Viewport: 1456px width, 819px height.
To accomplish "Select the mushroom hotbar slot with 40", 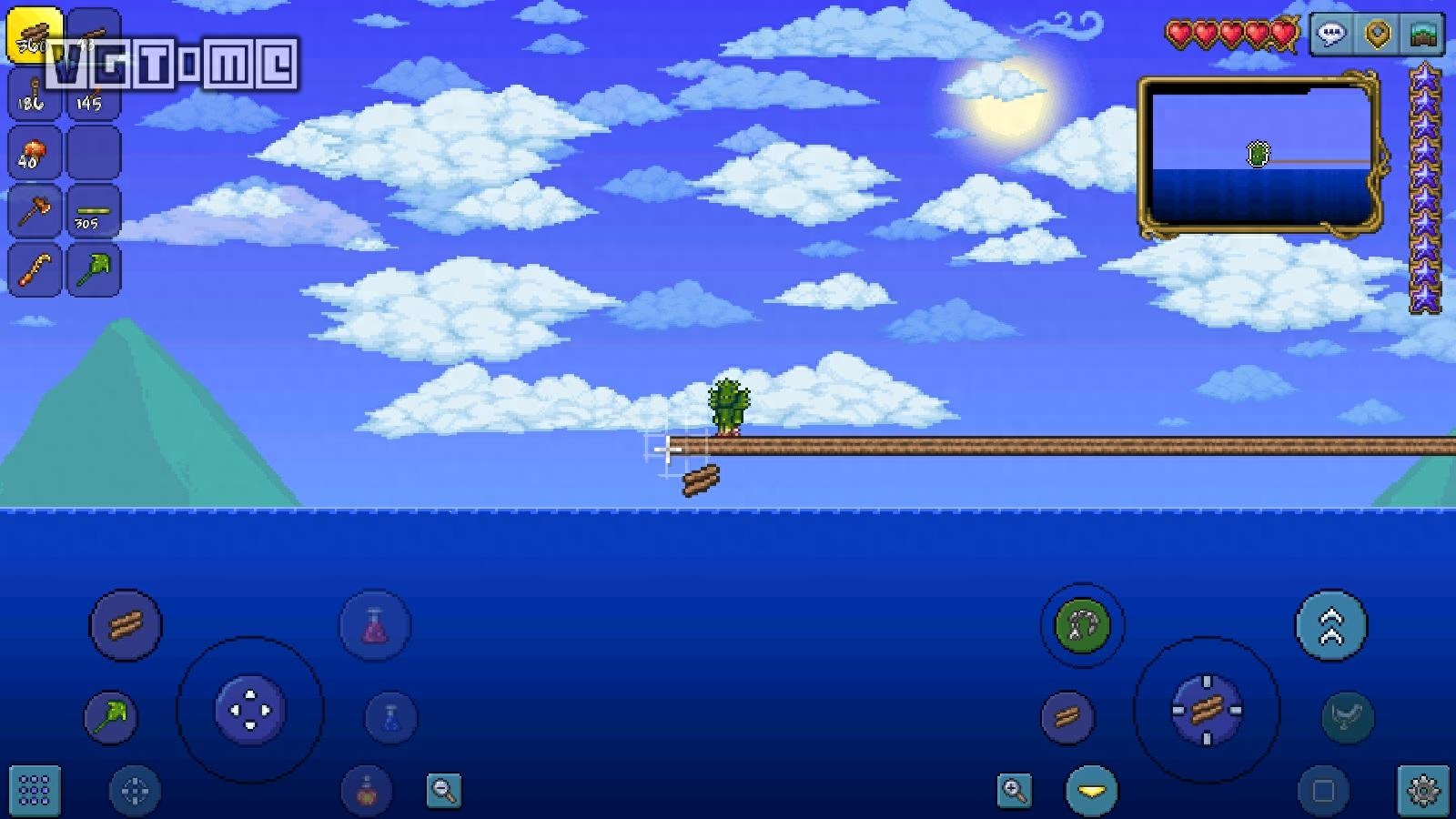I will (35, 152).
